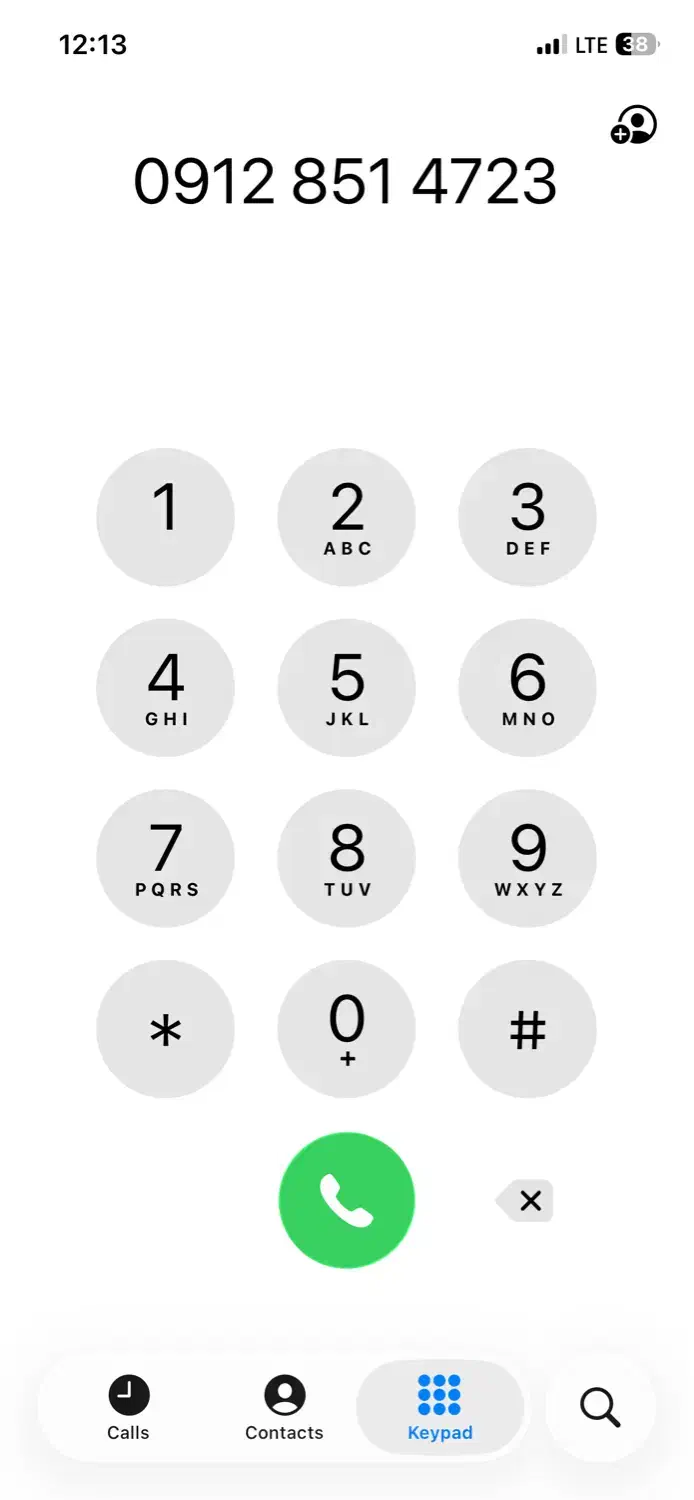Dial digit 1 on the keypad
Viewport: 694px width, 1500px height.
click(x=166, y=517)
